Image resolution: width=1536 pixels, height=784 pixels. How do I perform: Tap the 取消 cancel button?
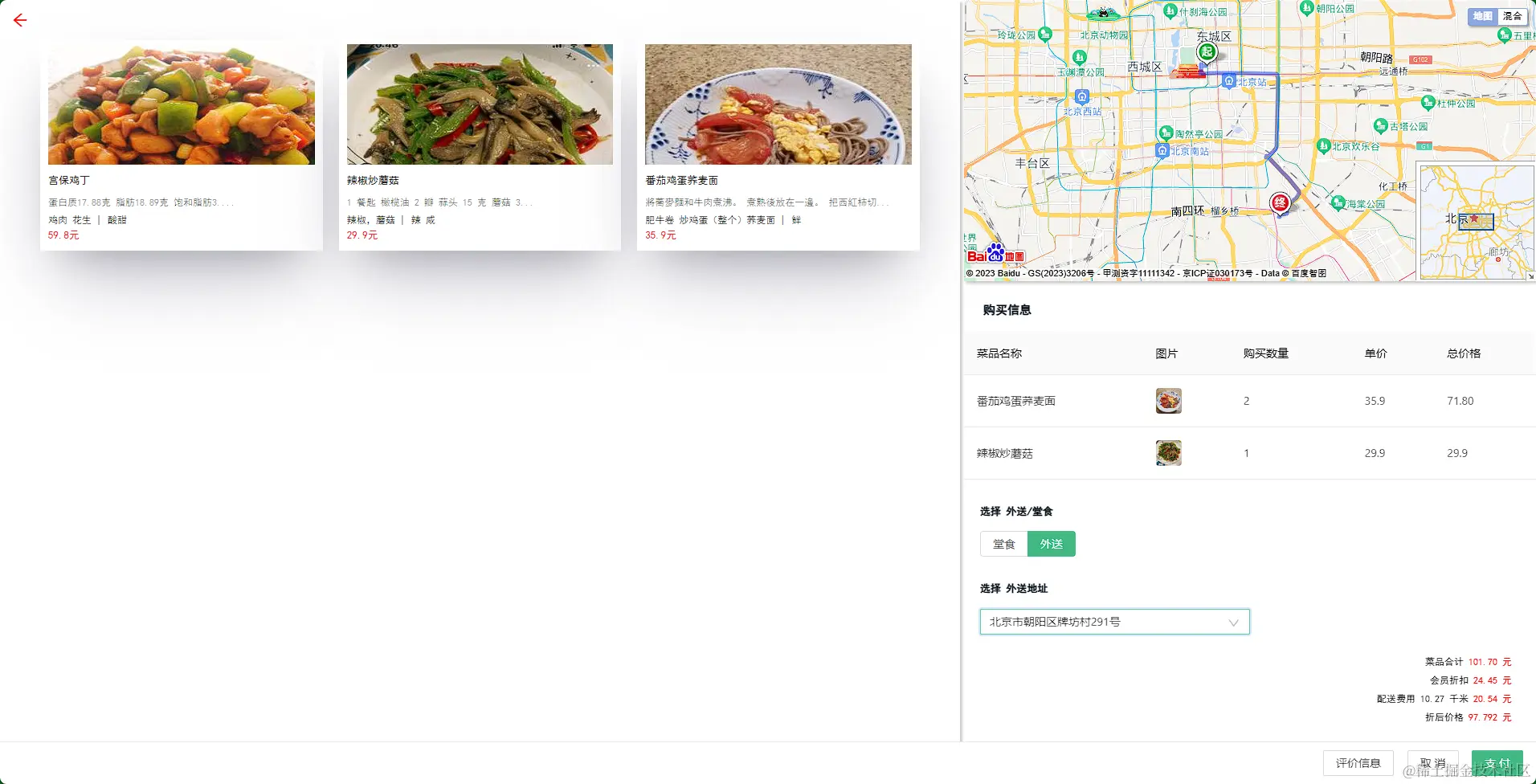click(1432, 763)
